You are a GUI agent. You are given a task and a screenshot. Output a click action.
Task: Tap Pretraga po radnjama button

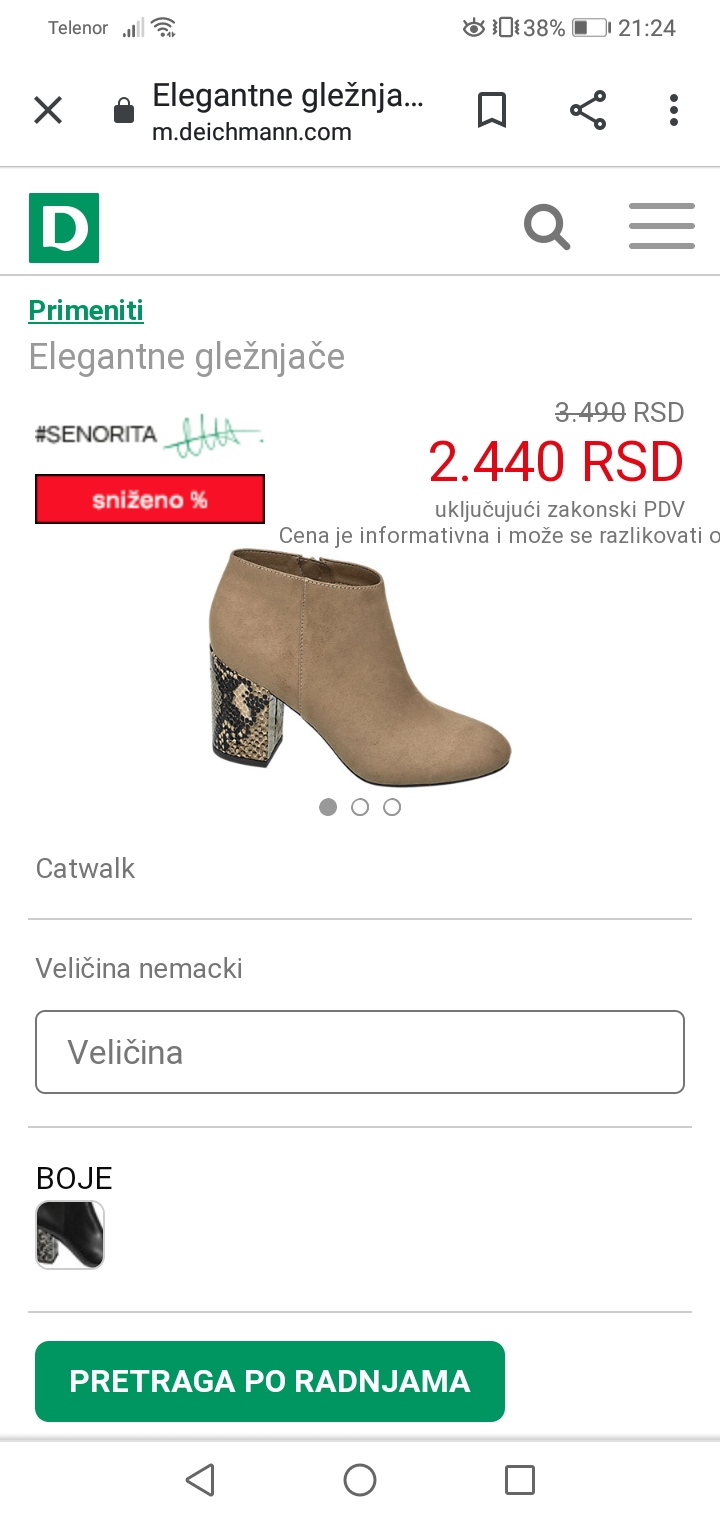coord(270,1381)
